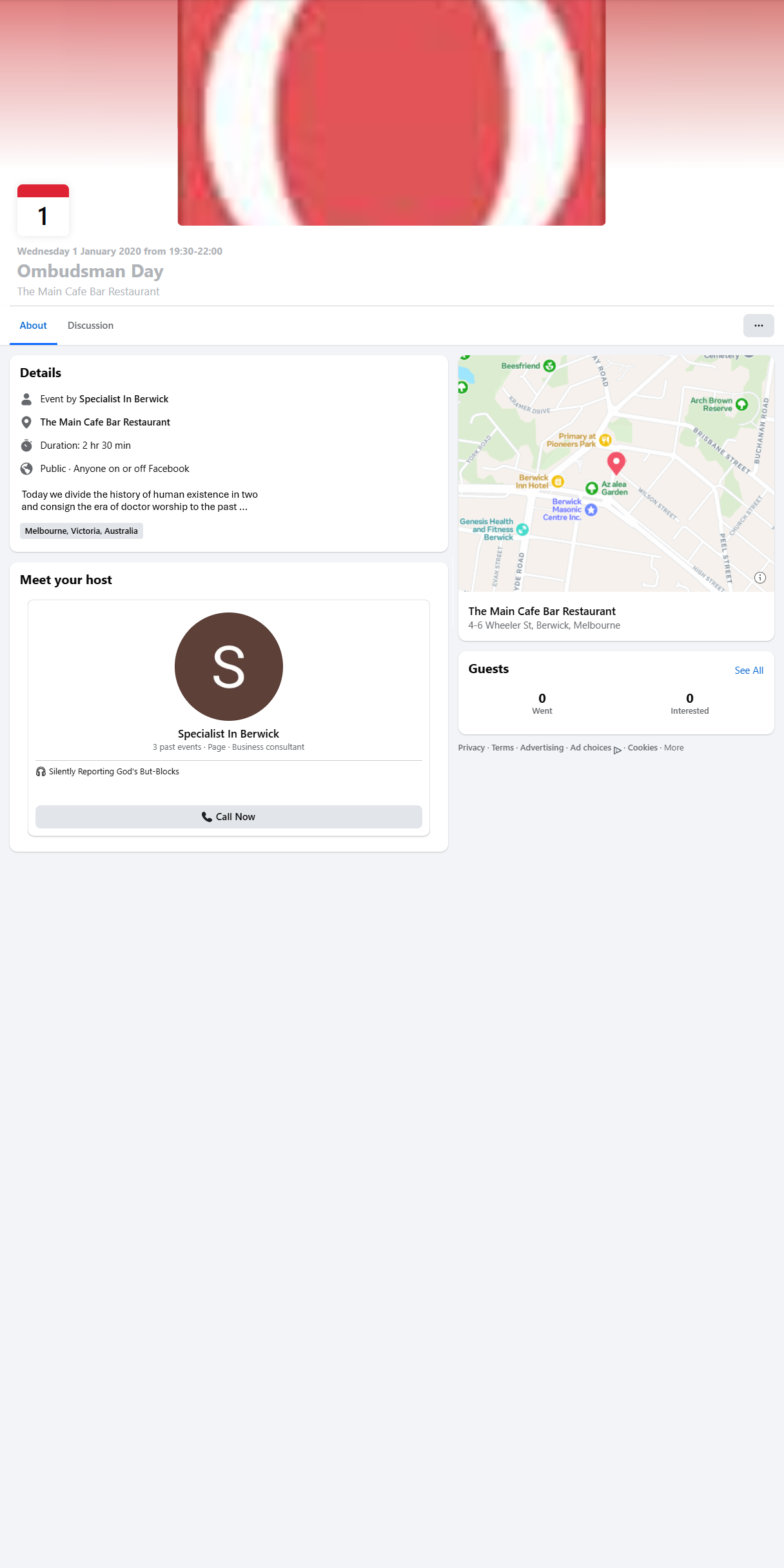Image resolution: width=784 pixels, height=1568 pixels.
Task: Open The Main Cafe Bar Restaurant under event title
Action: point(88,291)
